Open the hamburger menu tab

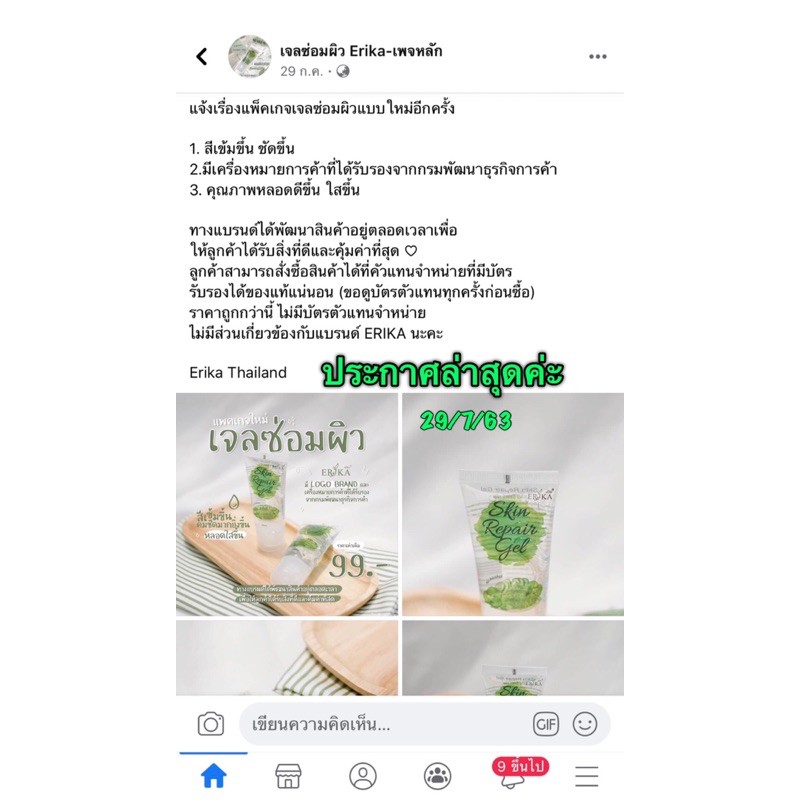[587, 776]
